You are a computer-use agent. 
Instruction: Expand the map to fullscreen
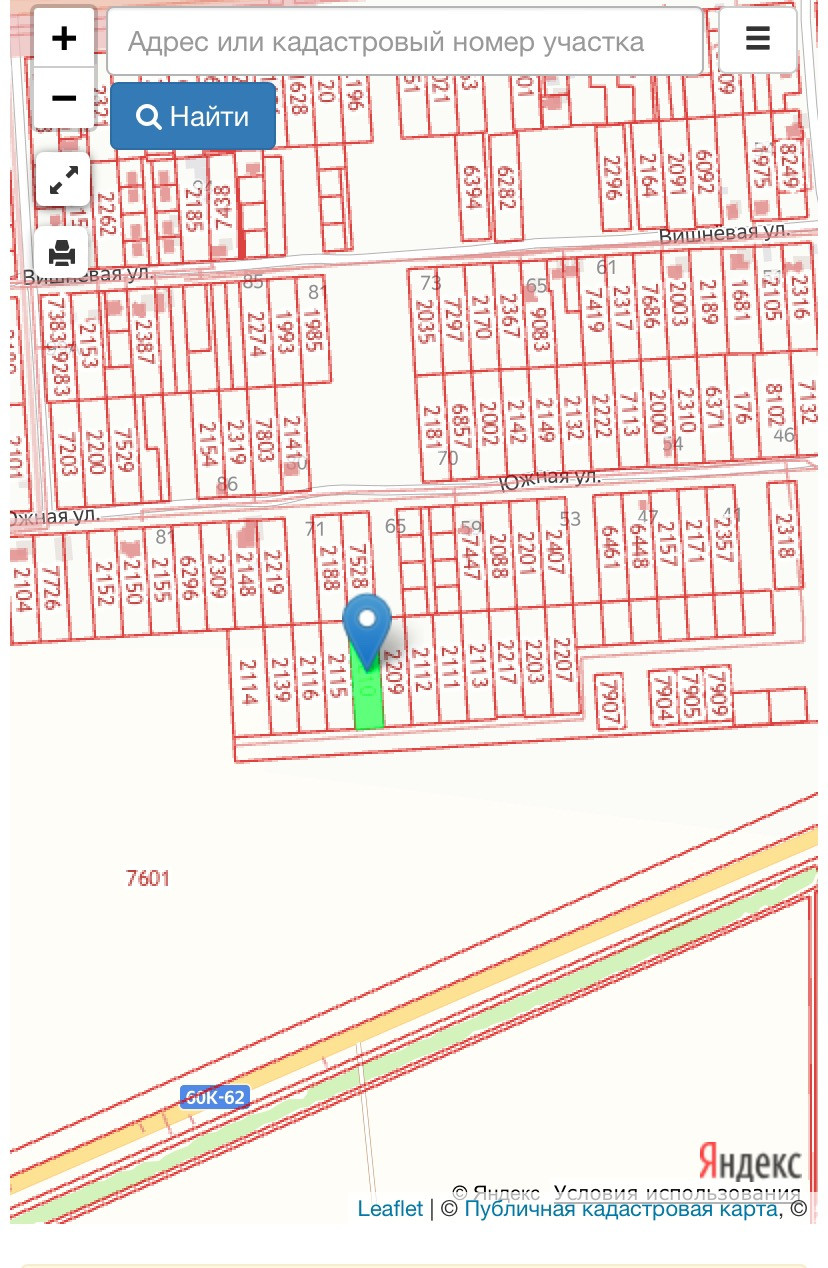(x=63, y=180)
